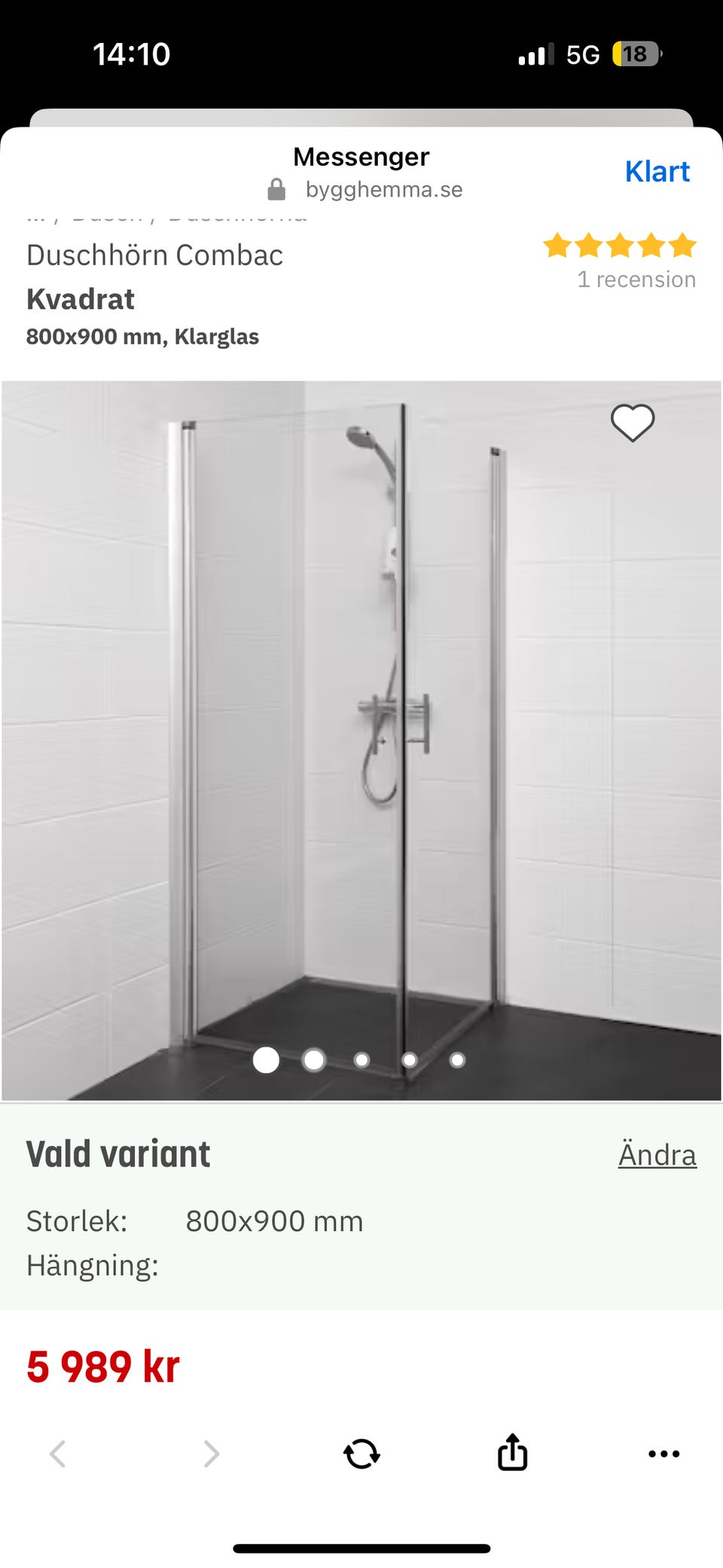The image size is (723, 1568).
Task: Tap Klart to close the browser
Action: click(x=657, y=171)
